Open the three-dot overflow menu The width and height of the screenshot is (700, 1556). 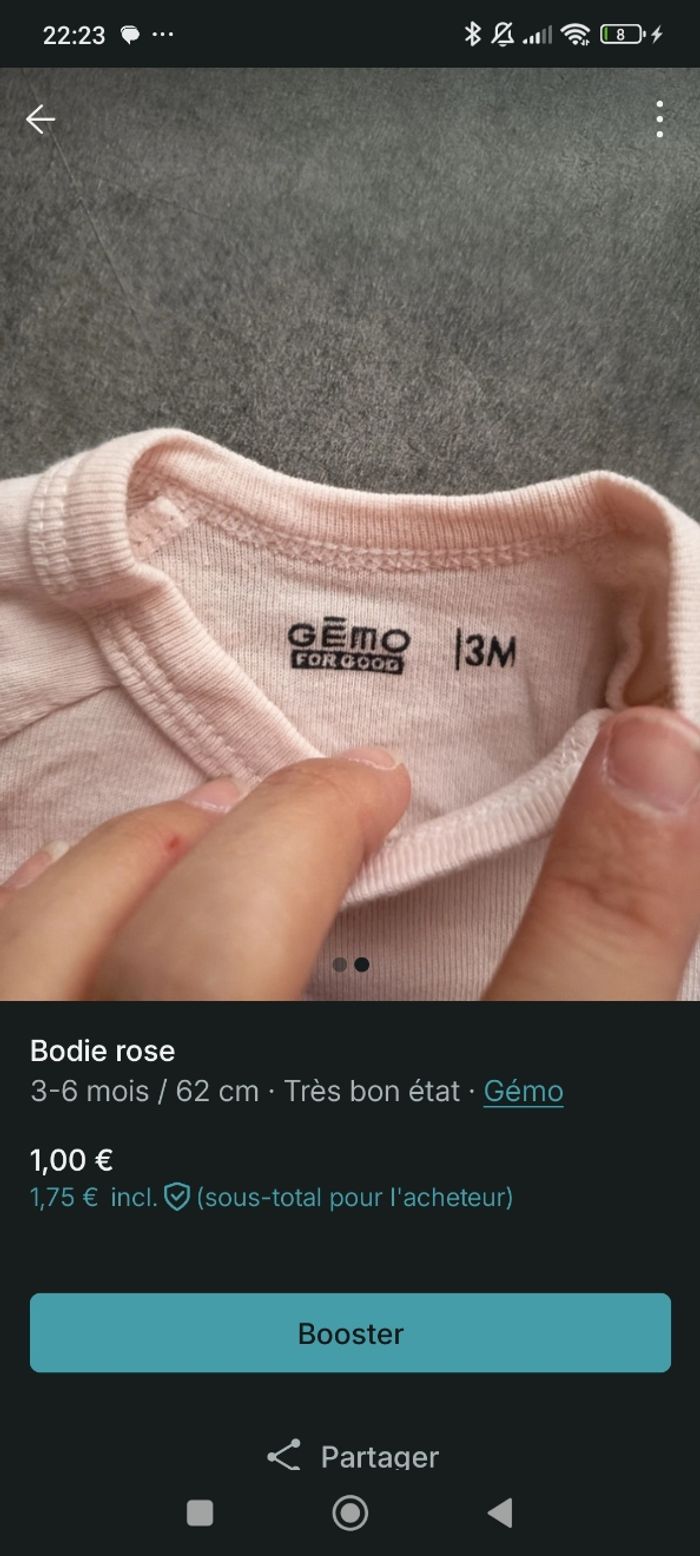(x=659, y=120)
